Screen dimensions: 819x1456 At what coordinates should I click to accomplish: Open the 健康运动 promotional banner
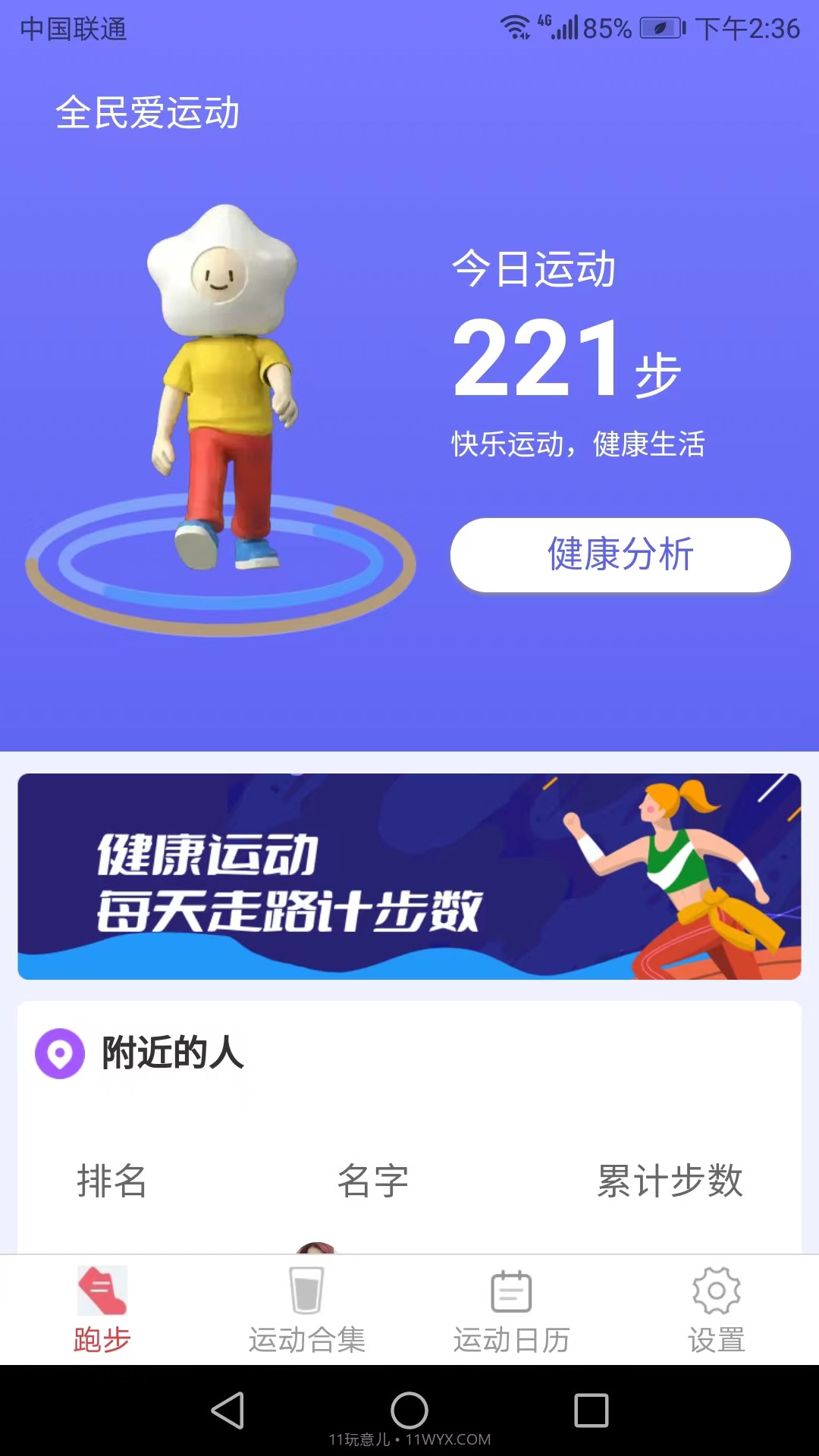click(409, 876)
